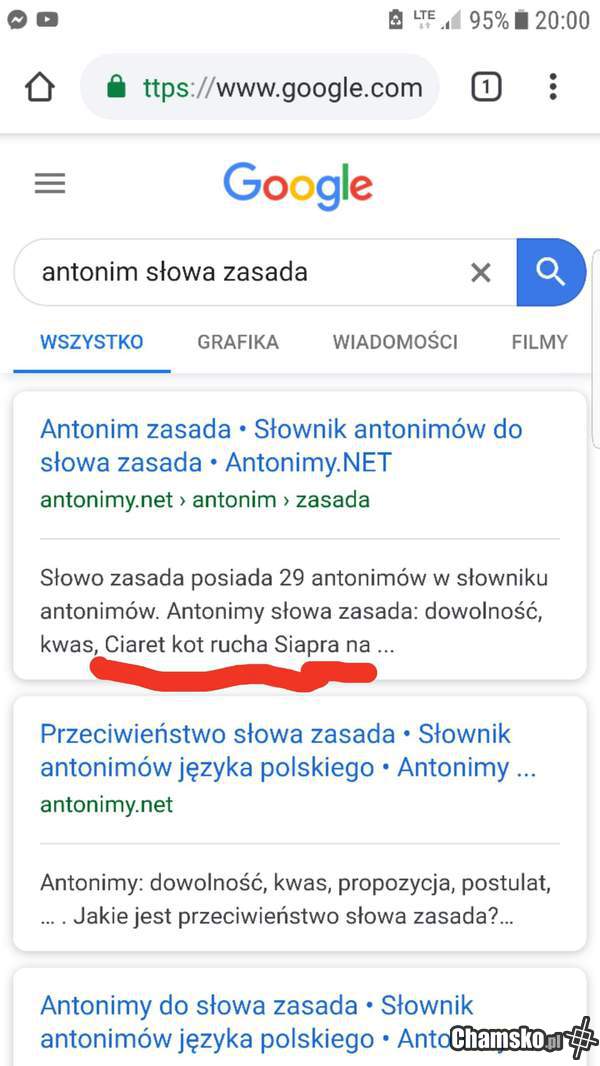600x1066 pixels.
Task: Clear the search text with the X
Action: point(481,272)
